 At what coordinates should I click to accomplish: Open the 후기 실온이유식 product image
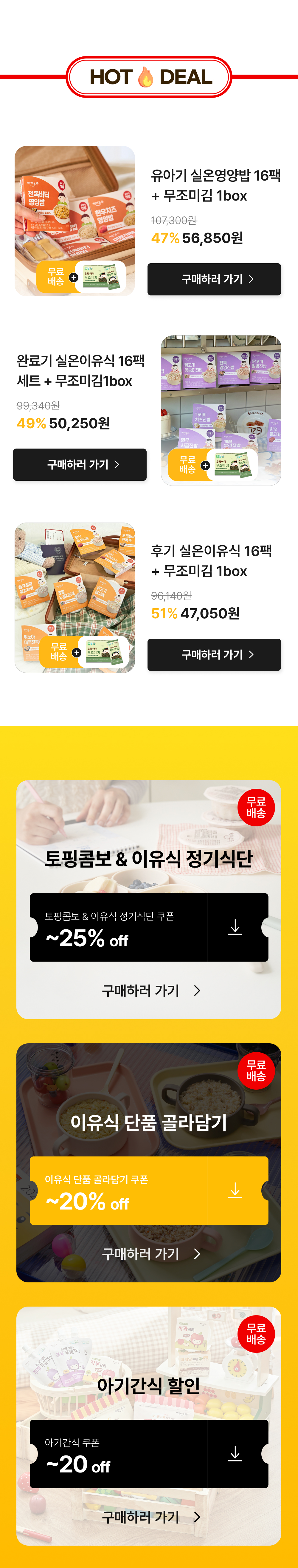tap(75, 597)
